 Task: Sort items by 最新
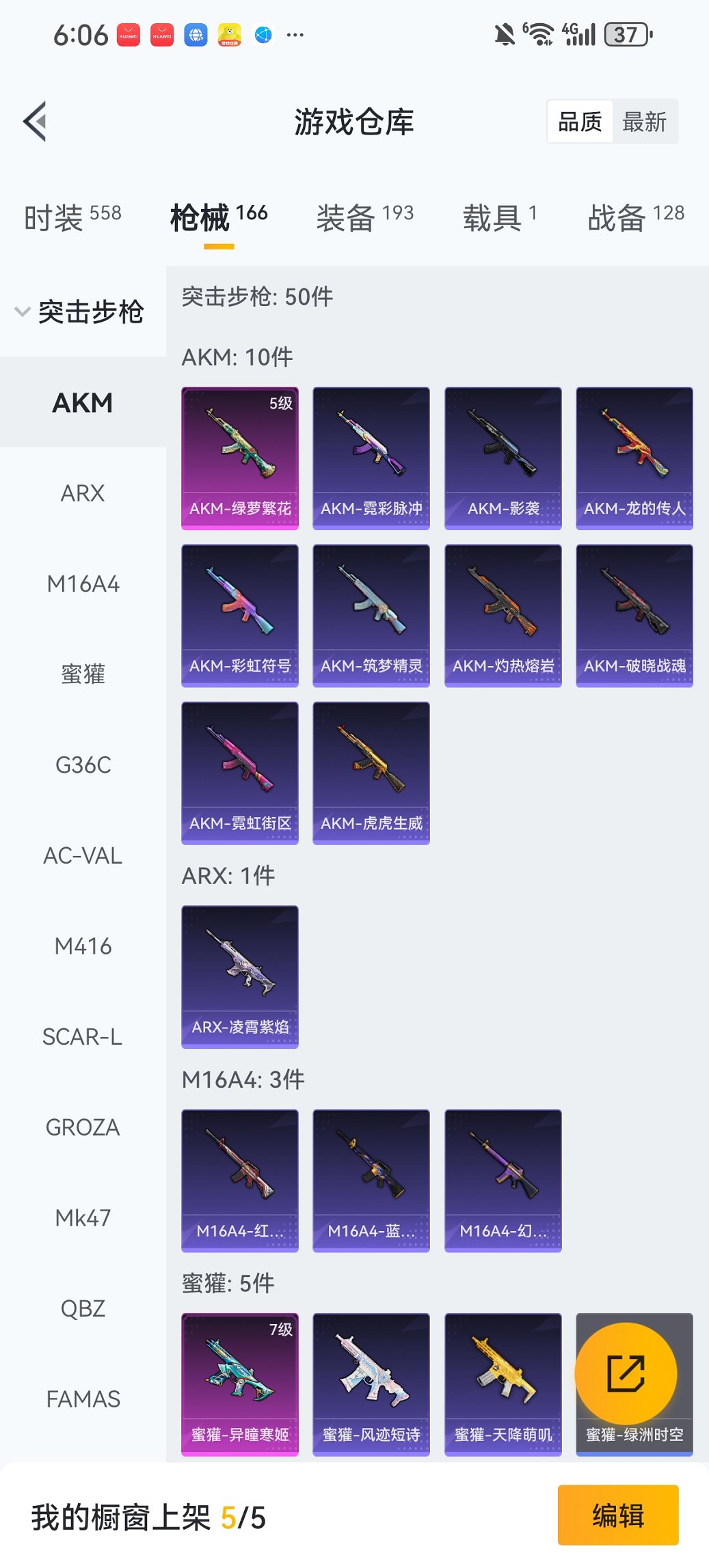click(644, 122)
